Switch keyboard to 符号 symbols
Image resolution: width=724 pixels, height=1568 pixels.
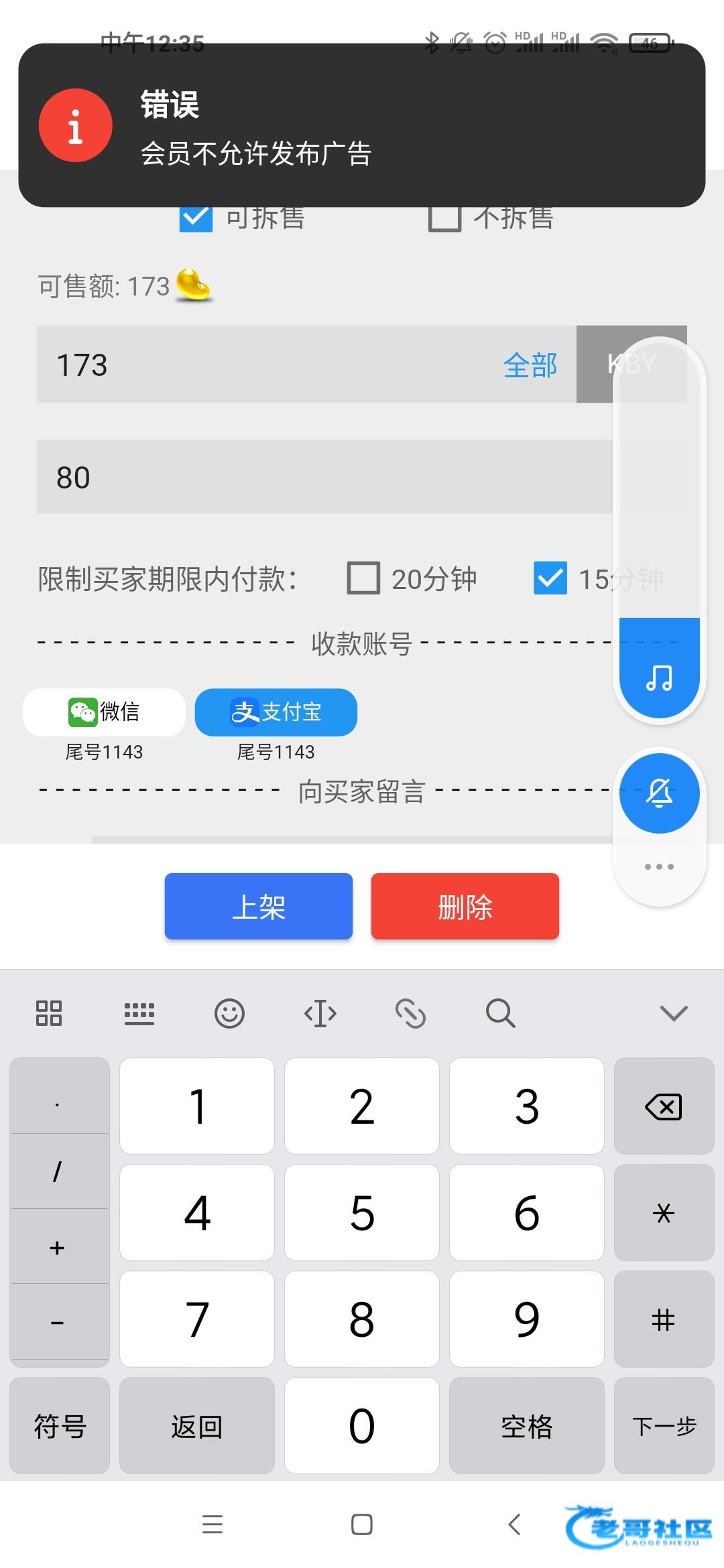click(60, 1426)
